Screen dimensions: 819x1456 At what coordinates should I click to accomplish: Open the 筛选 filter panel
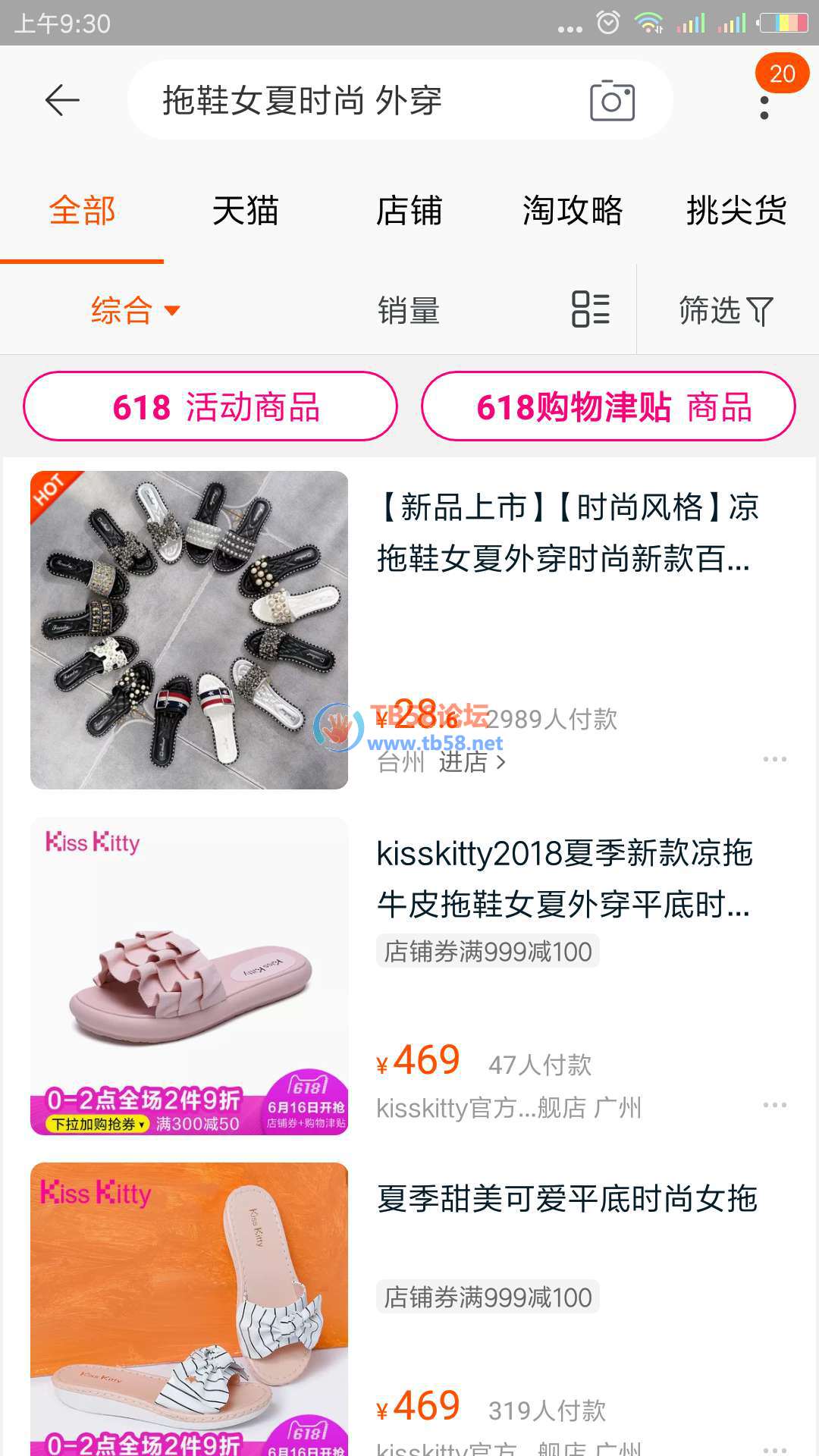(x=726, y=310)
